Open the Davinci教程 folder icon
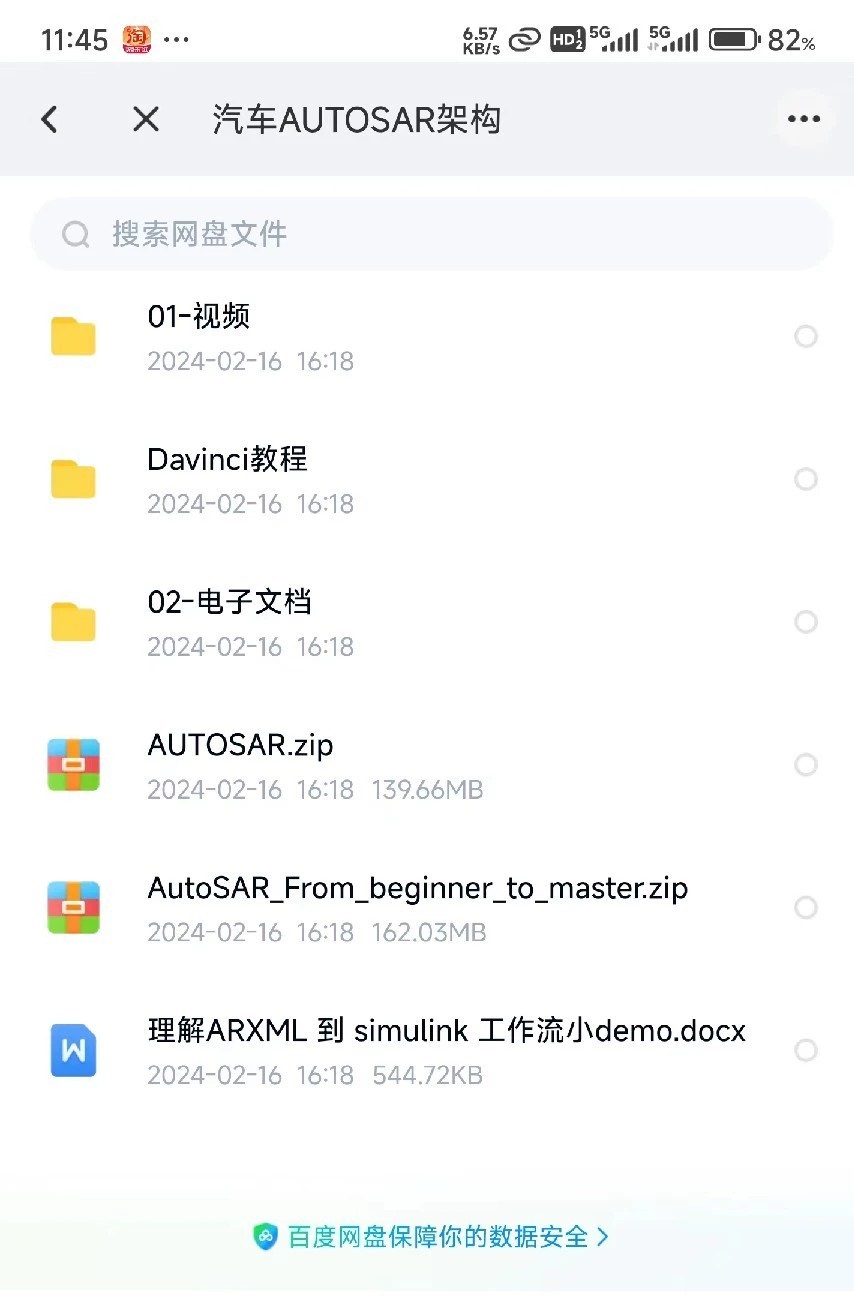This screenshot has height=1300, width=854. coord(72,479)
